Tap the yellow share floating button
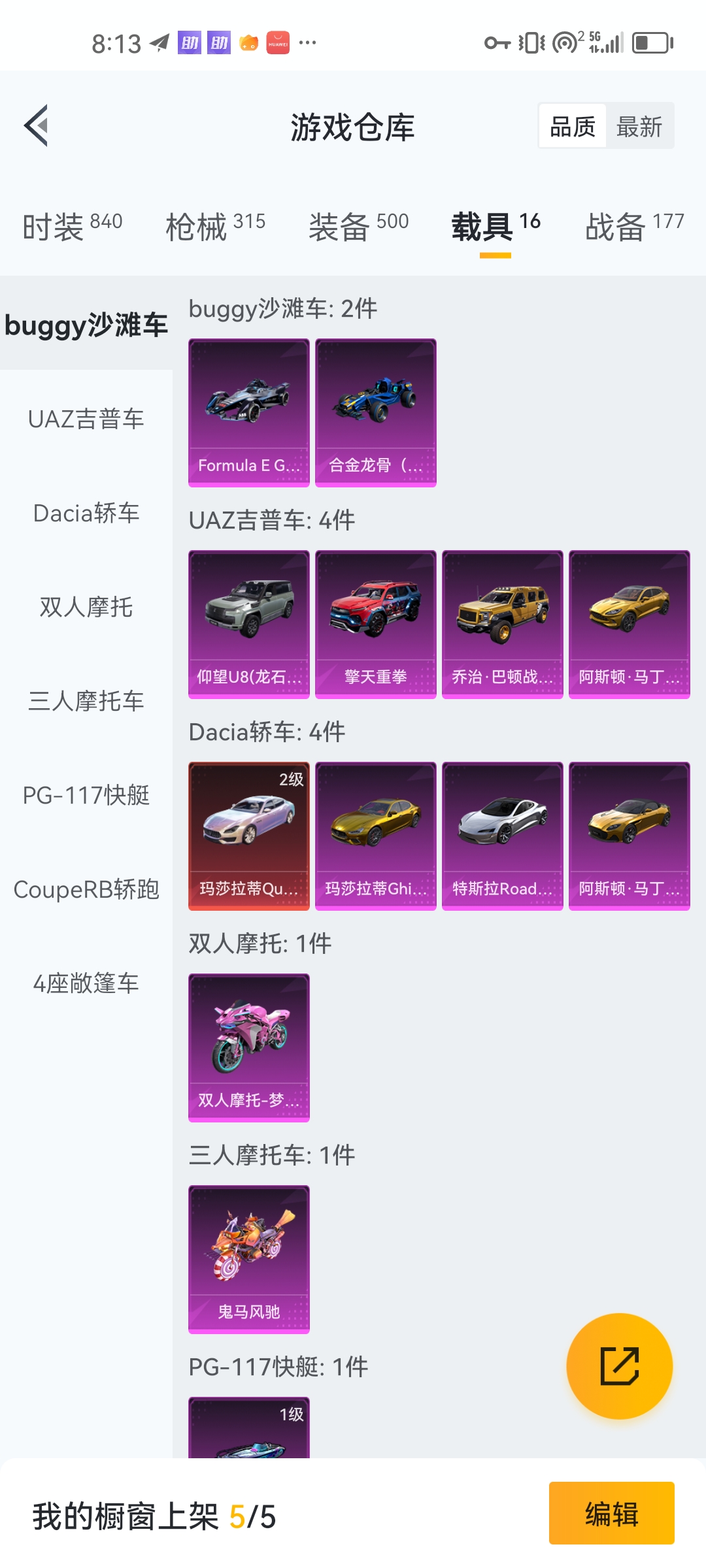The image size is (706, 1568). coord(620,1366)
